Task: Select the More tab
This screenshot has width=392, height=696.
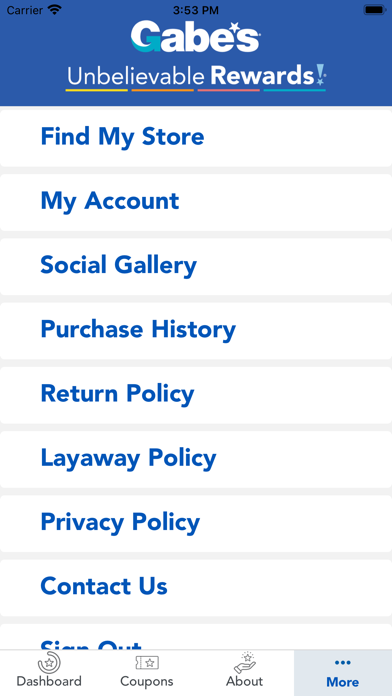Action: (x=343, y=673)
